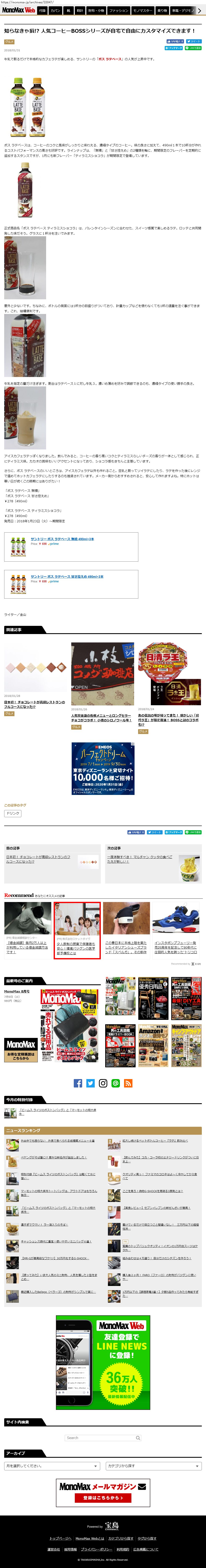Go to the next article about マルチャン

tap(140, 859)
